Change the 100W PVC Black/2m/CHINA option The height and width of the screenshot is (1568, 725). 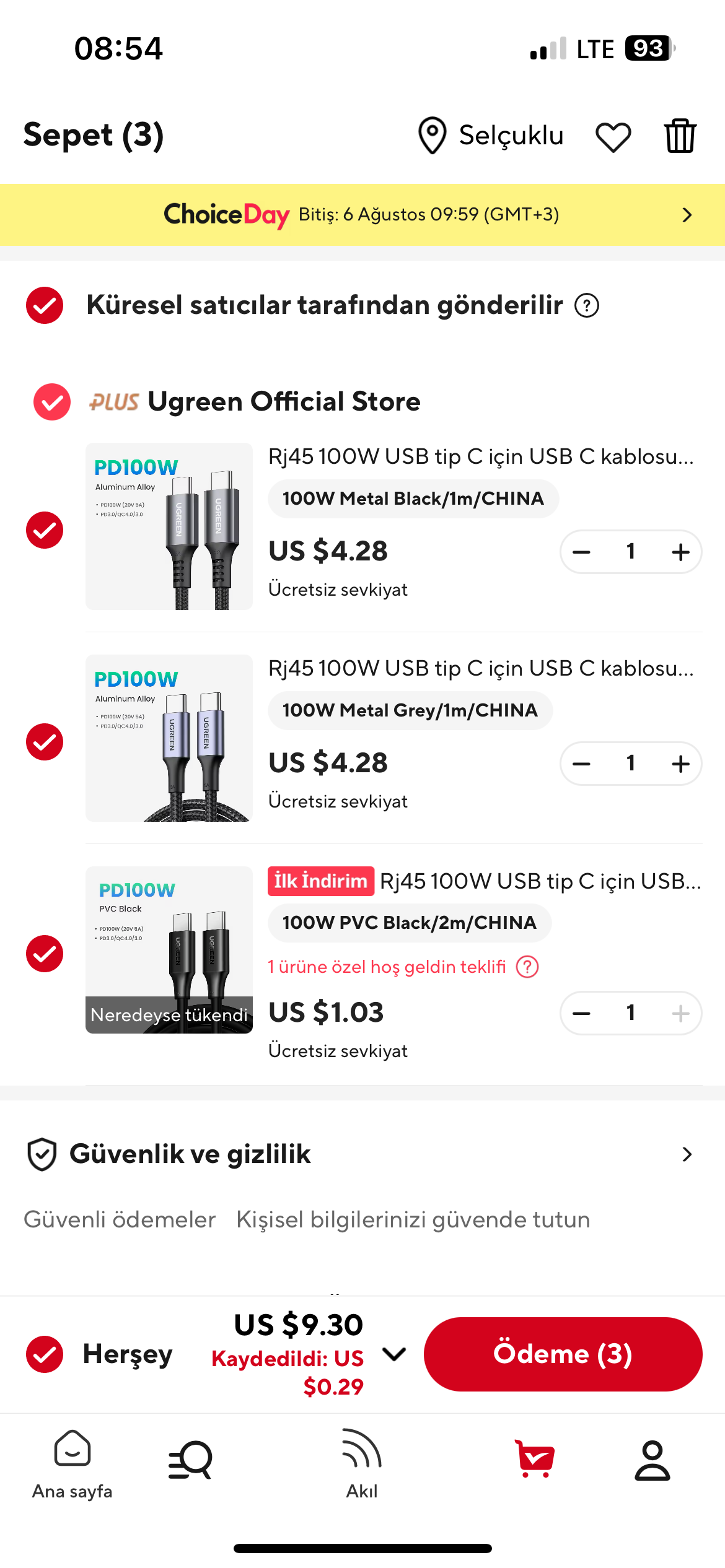(409, 923)
